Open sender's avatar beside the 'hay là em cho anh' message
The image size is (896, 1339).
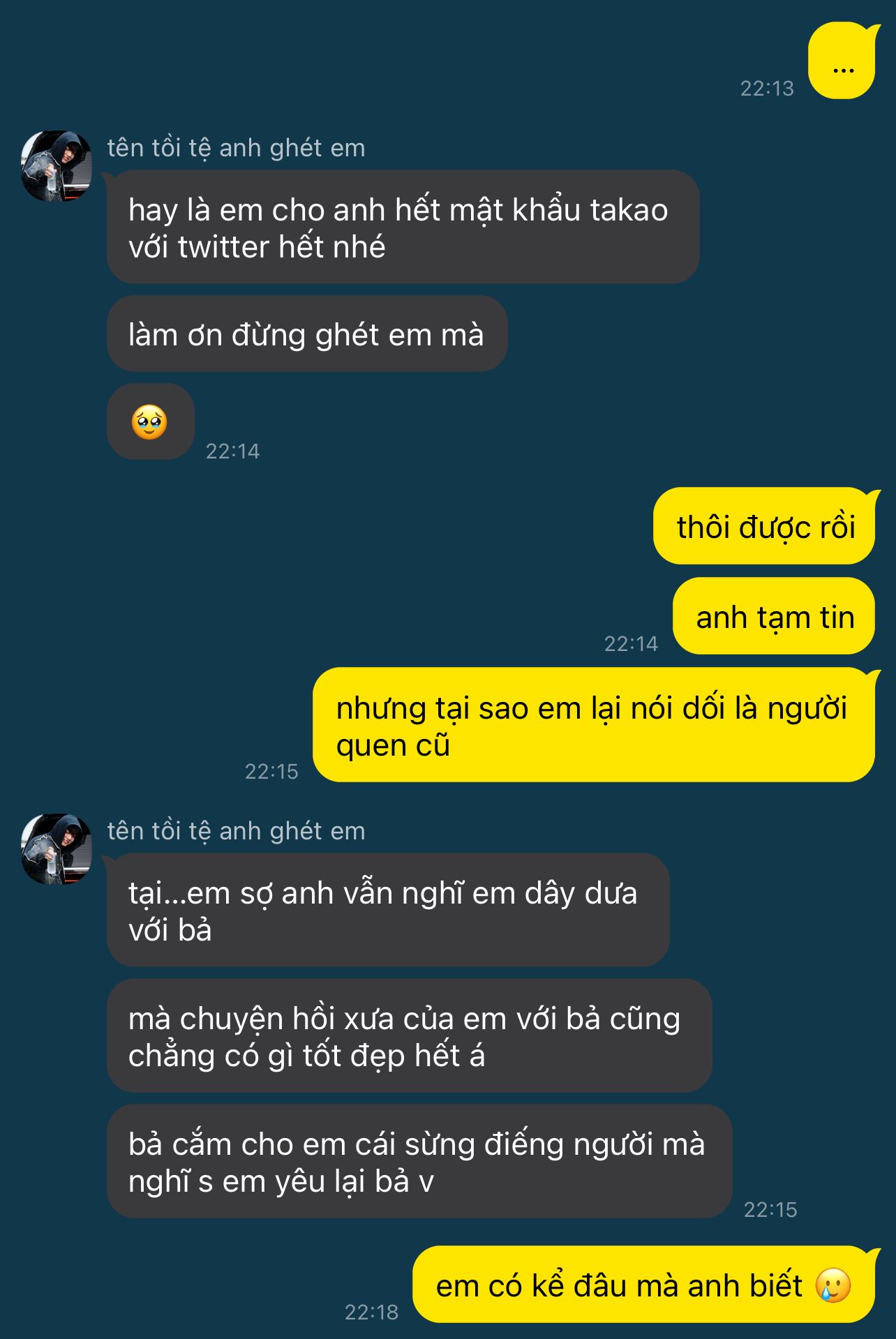(x=57, y=166)
